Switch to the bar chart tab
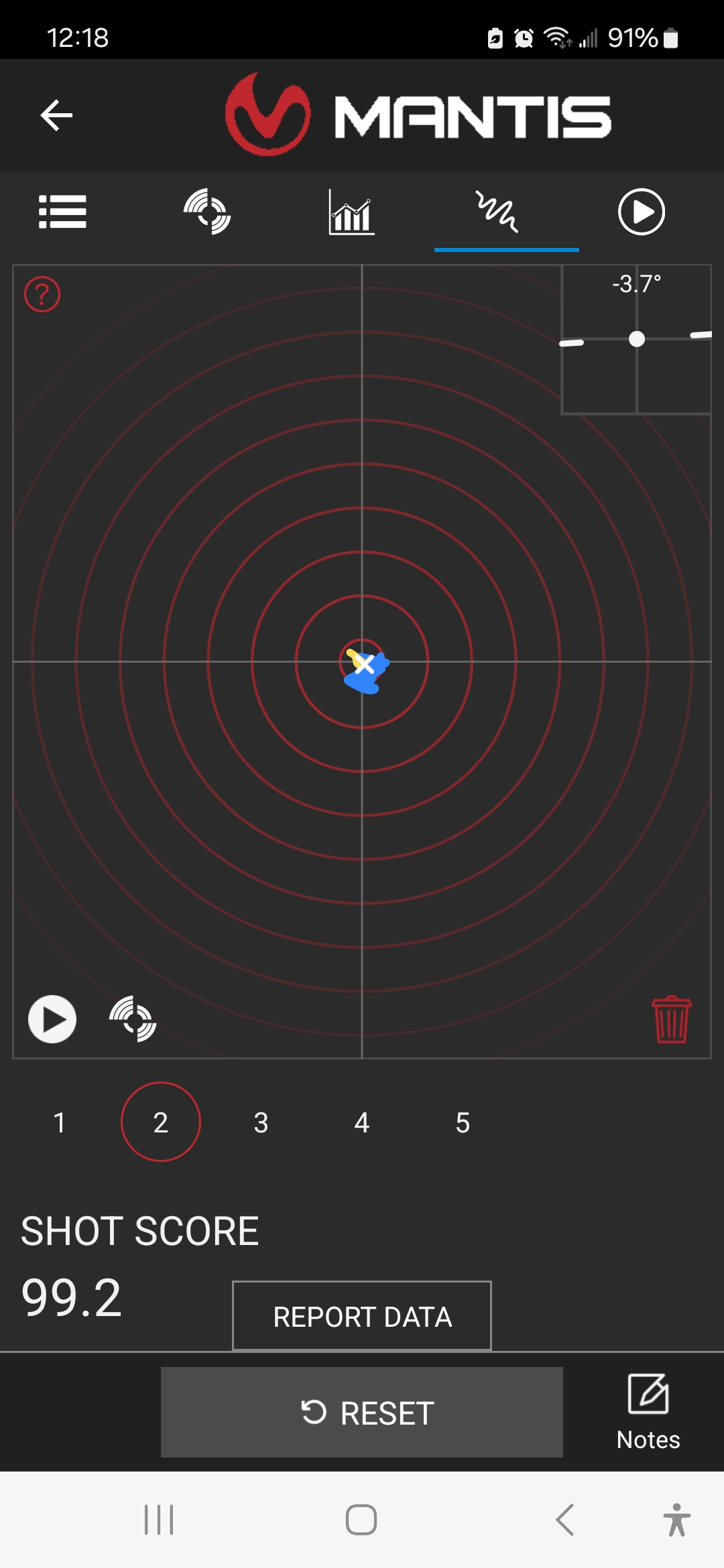 tap(351, 212)
